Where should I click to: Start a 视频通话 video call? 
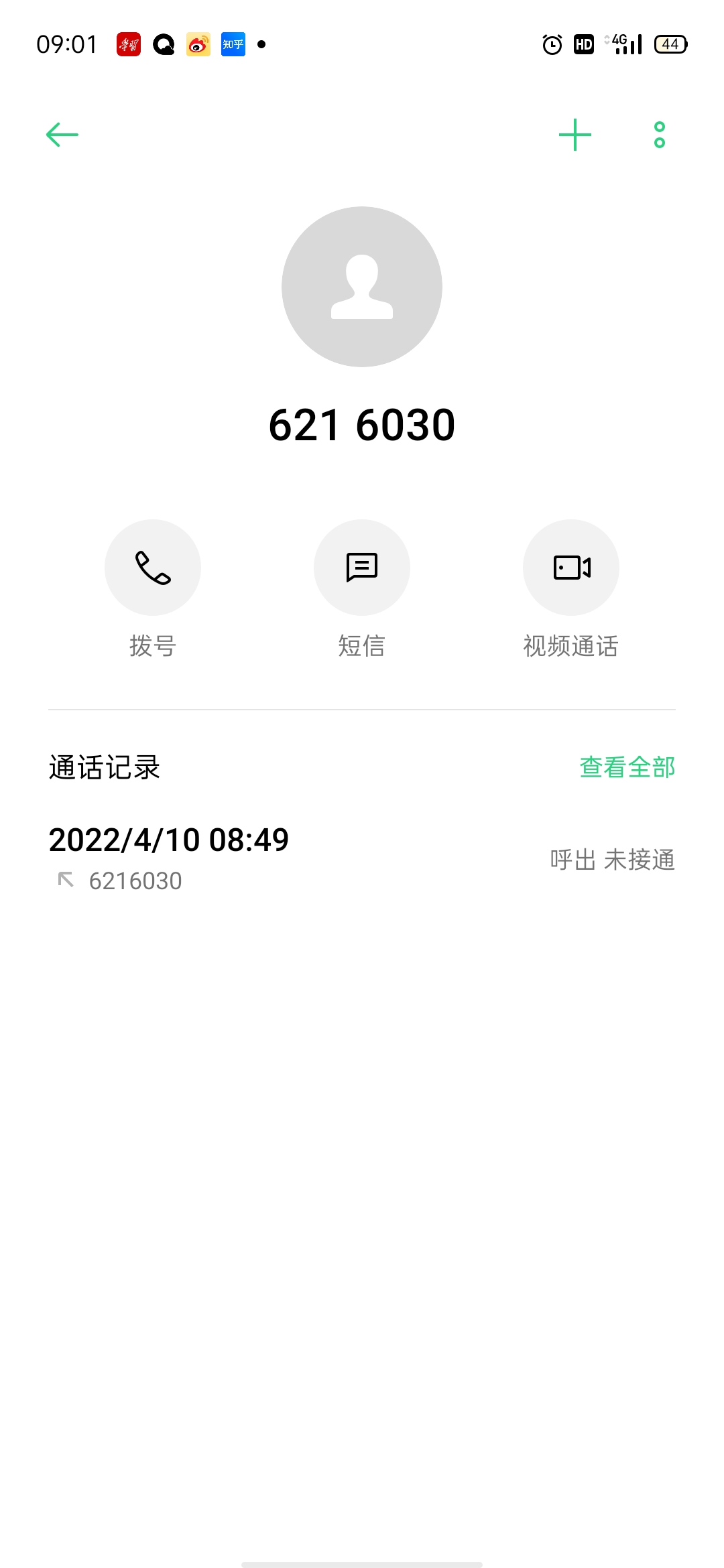[571, 568]
